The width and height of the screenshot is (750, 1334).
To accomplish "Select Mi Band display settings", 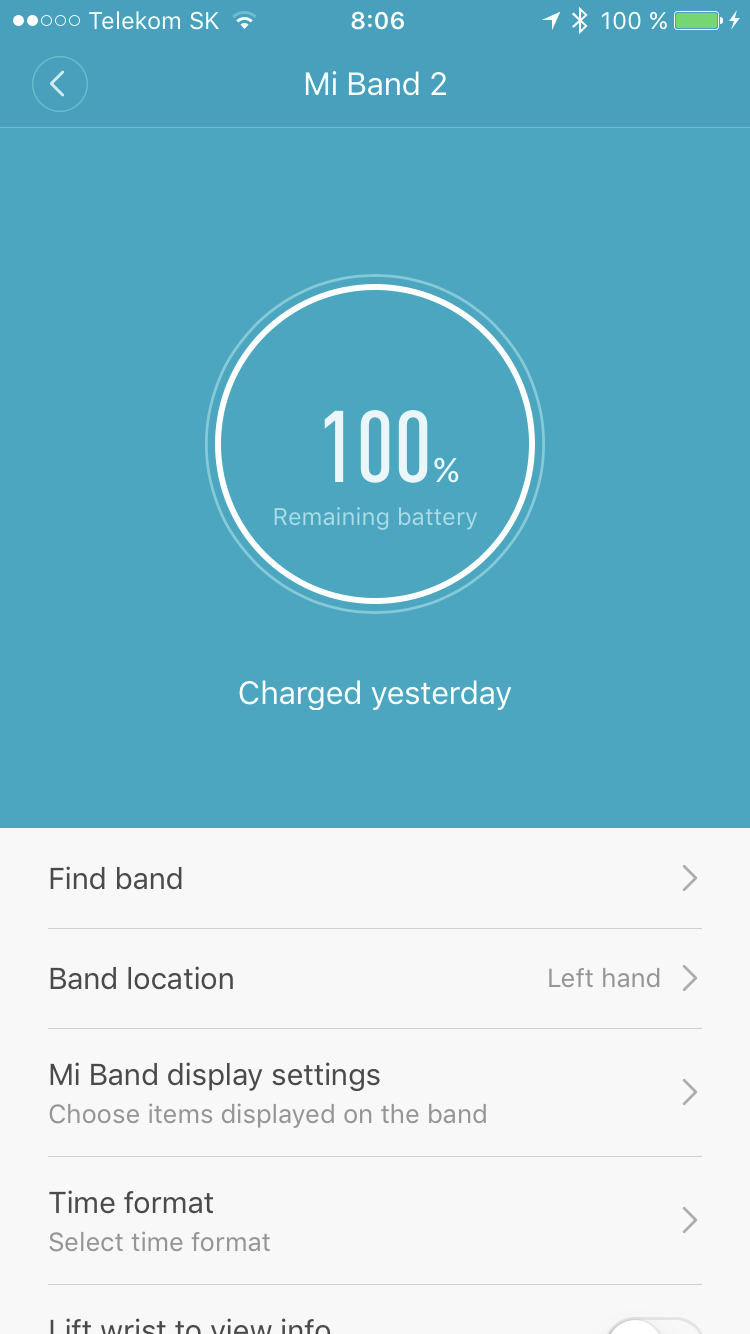I will 214,1074.
